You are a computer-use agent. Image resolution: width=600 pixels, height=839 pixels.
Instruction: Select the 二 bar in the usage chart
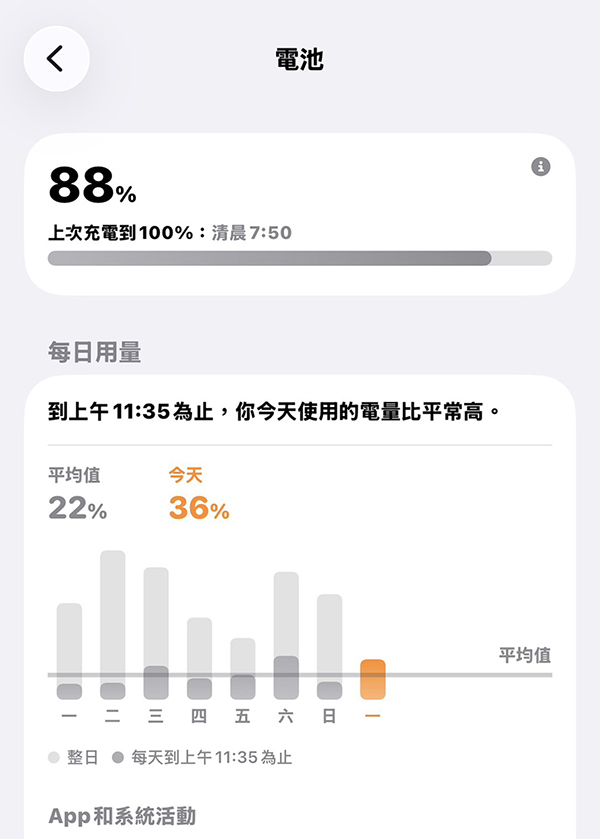pos(113,625)
